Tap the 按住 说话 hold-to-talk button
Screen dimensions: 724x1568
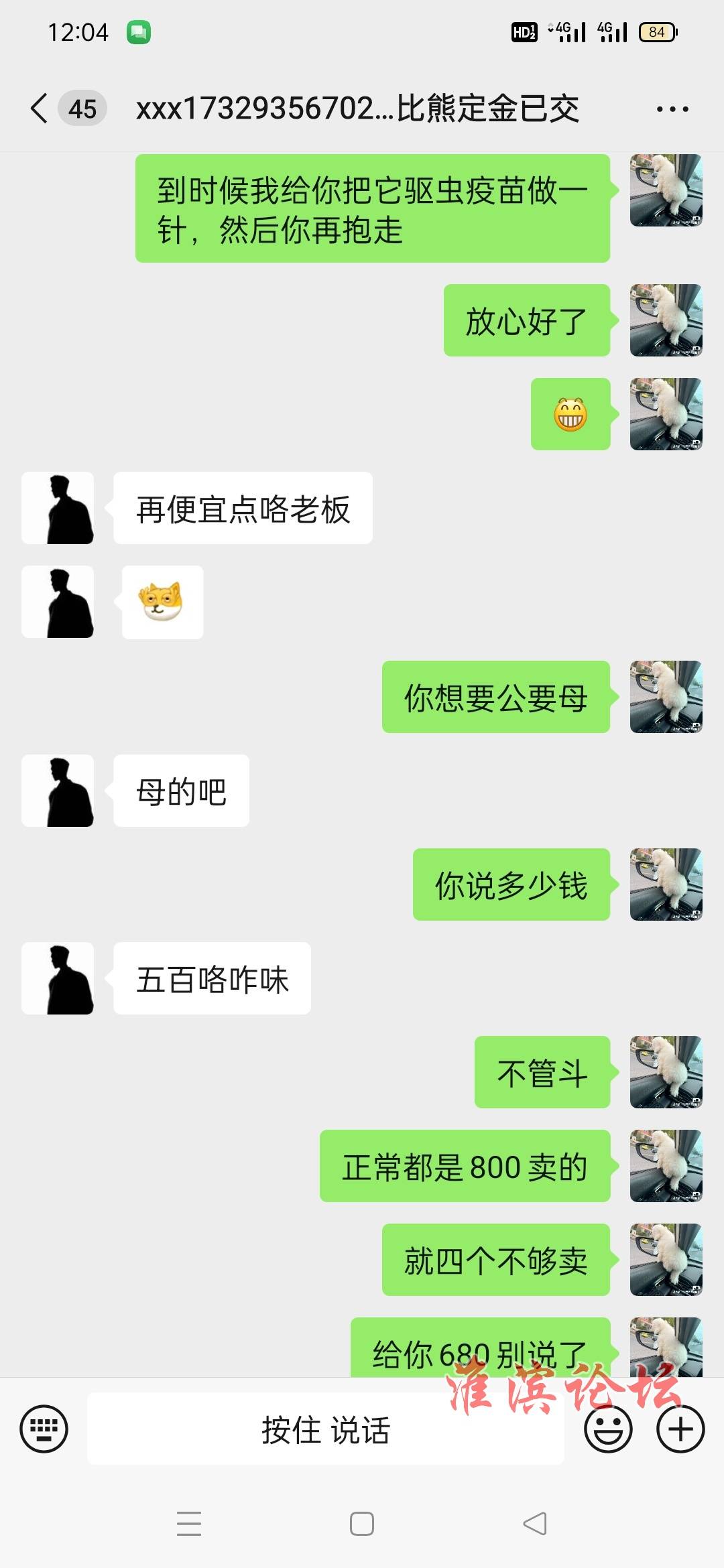(325, 1429)
